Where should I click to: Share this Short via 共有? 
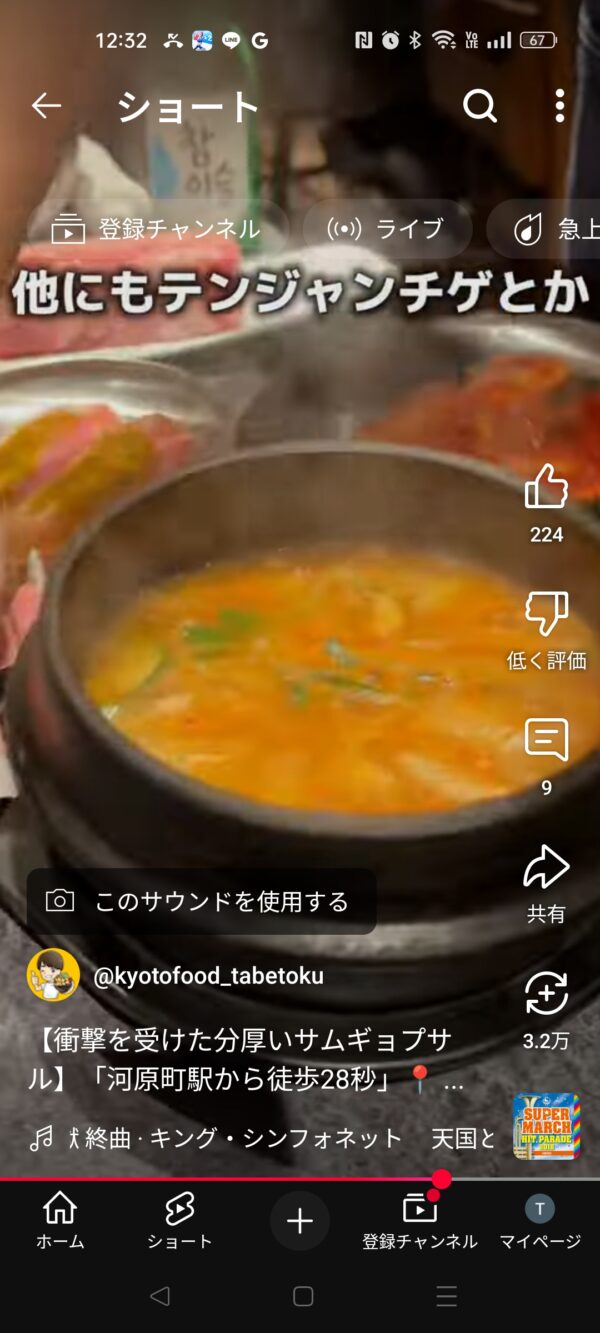point(546,868)
